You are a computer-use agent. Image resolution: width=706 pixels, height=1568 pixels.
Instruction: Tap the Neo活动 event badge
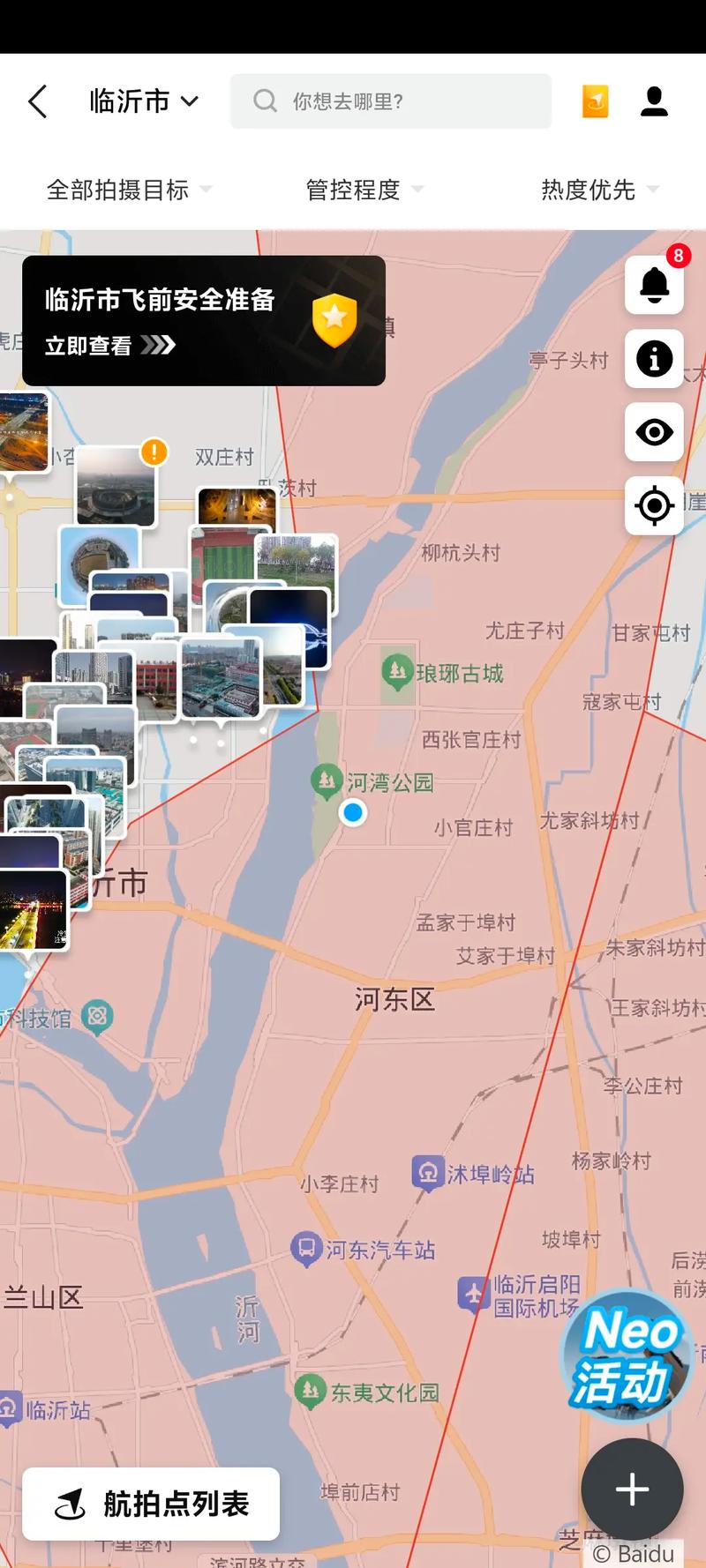coord(628,1355)
